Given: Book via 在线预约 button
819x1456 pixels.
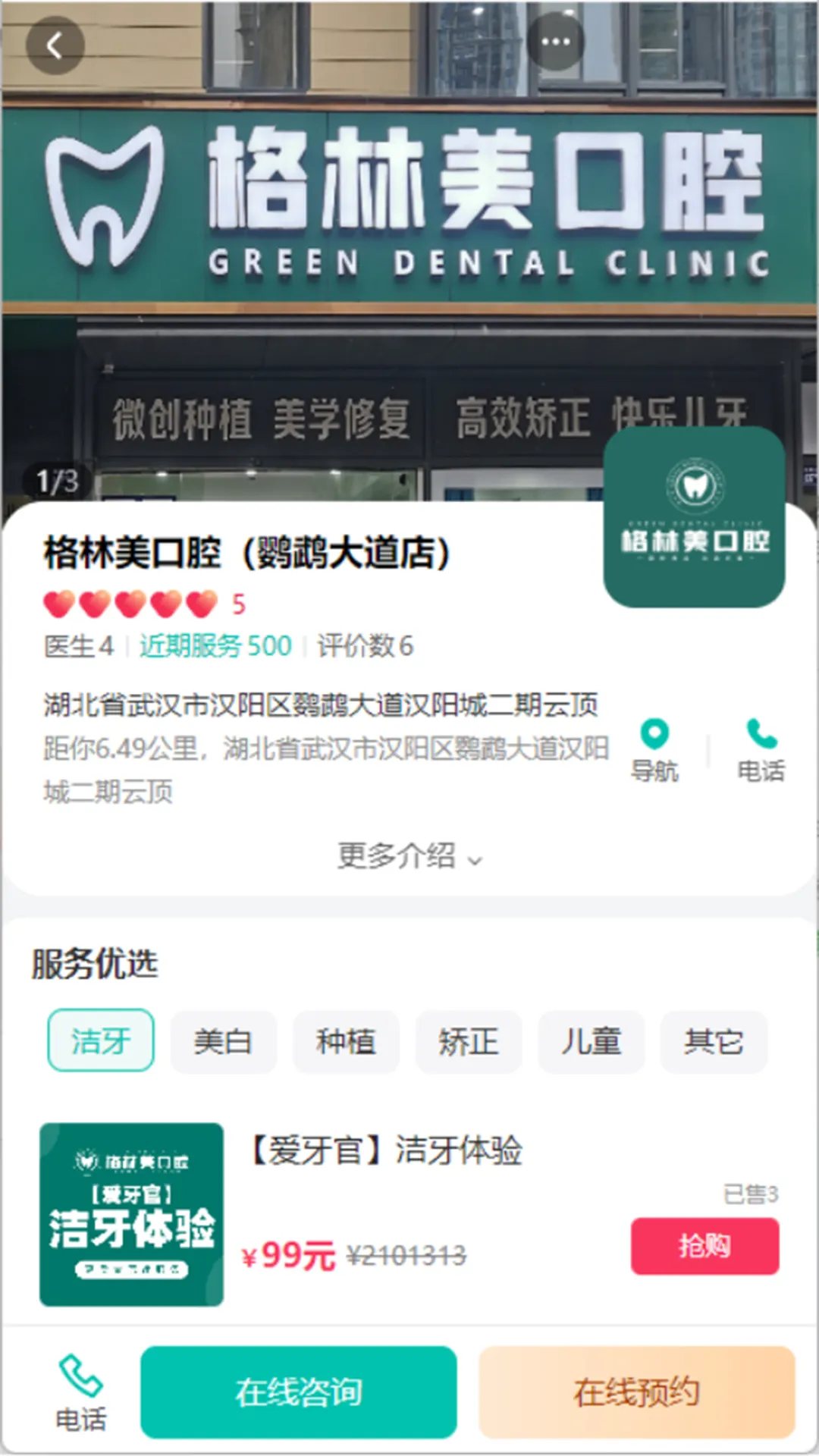Looking at the screenshot, I should (636, 1392).
